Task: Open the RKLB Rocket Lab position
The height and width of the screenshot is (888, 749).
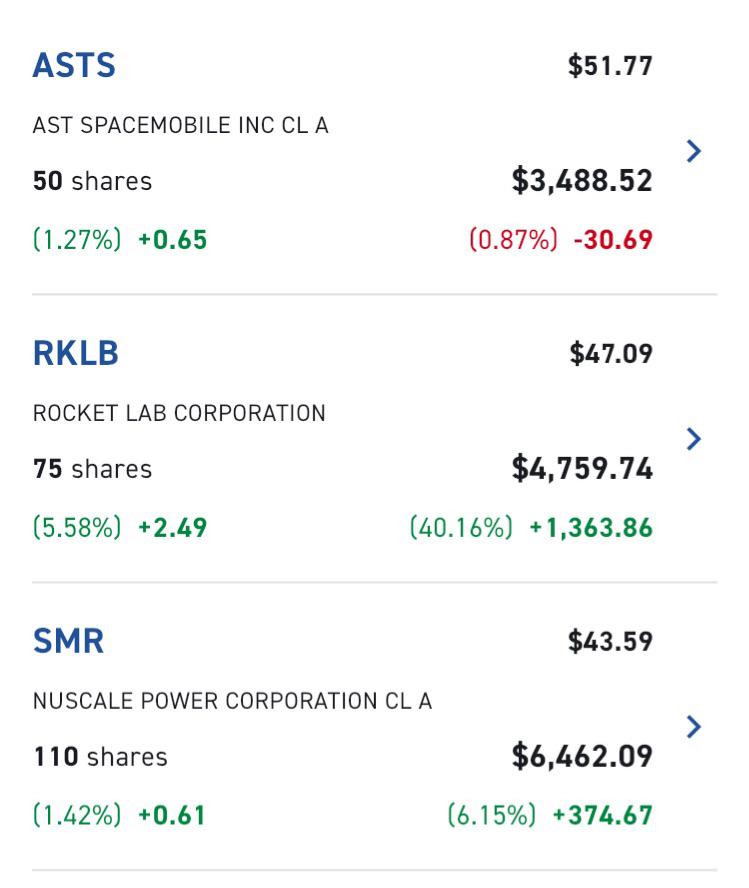Action: (x=374, y=438)
